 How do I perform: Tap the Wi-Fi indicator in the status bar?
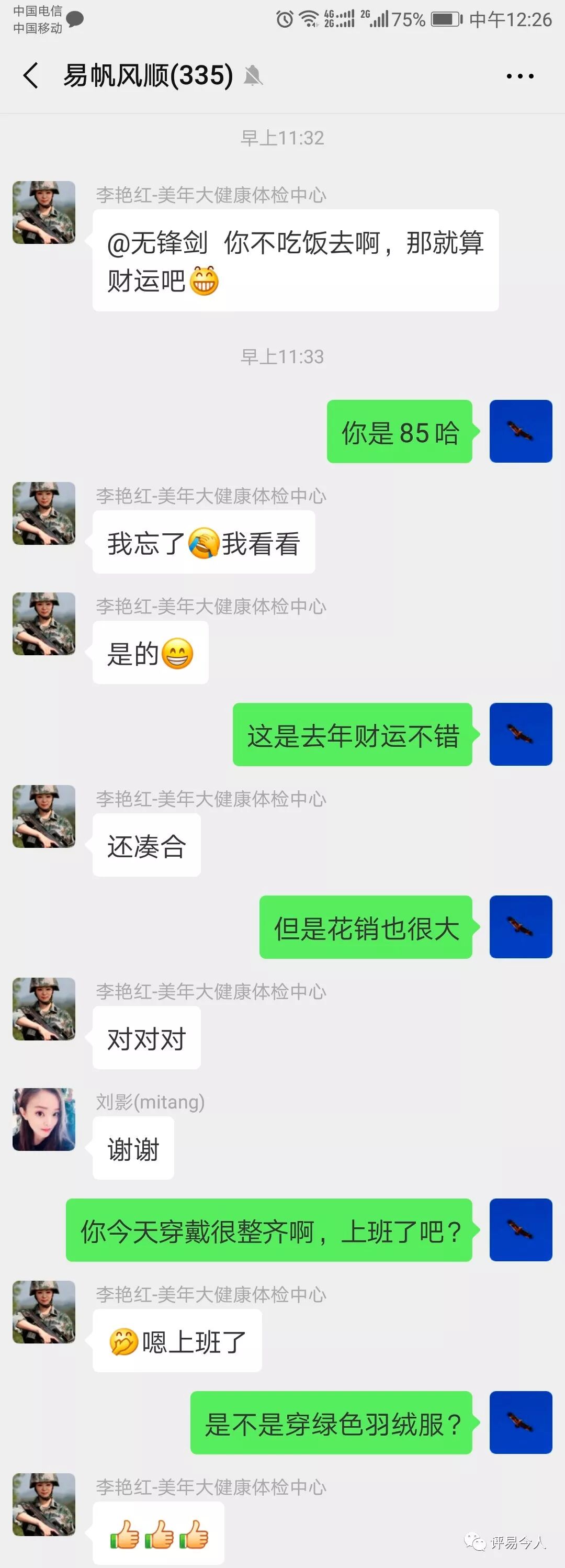point(307,18)
